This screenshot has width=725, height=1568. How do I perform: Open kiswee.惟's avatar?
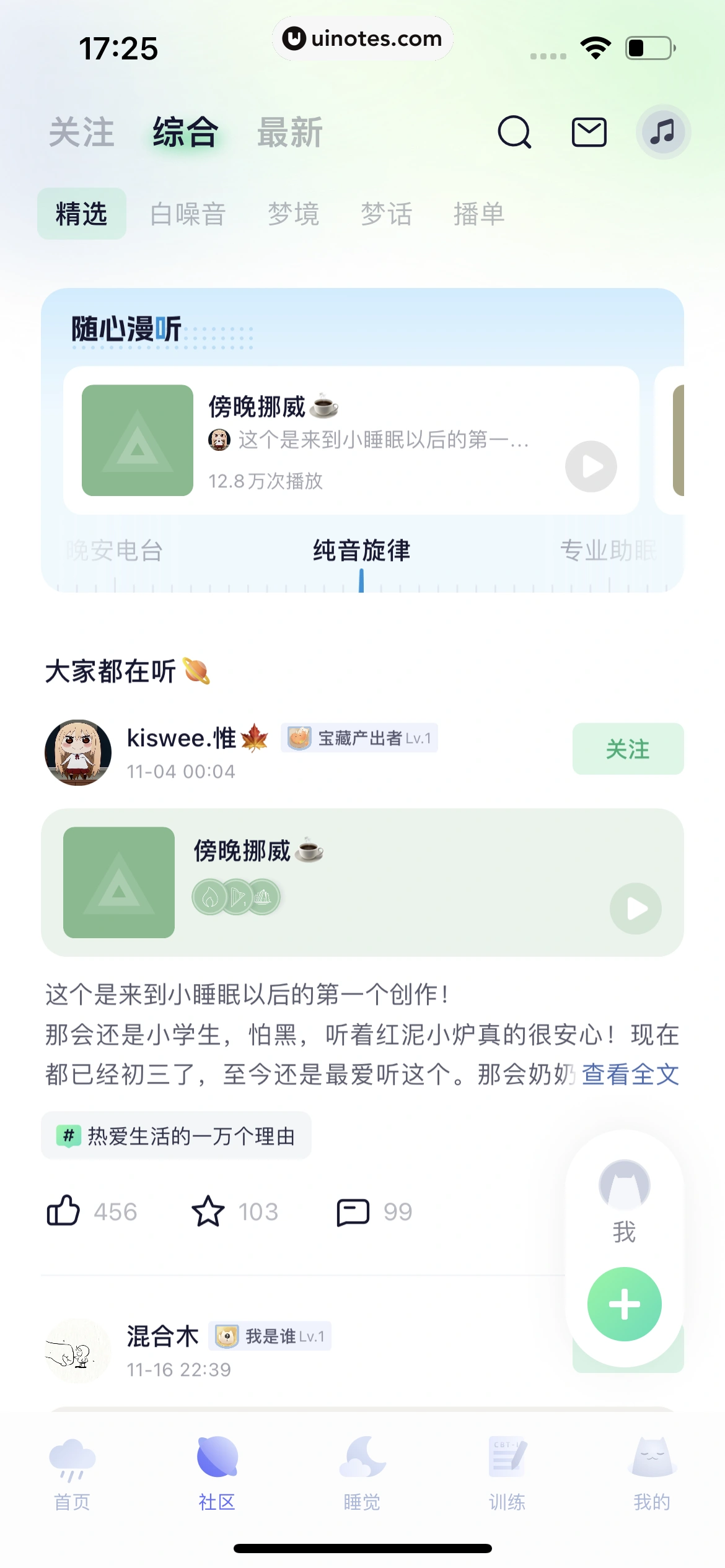(80, 750)
